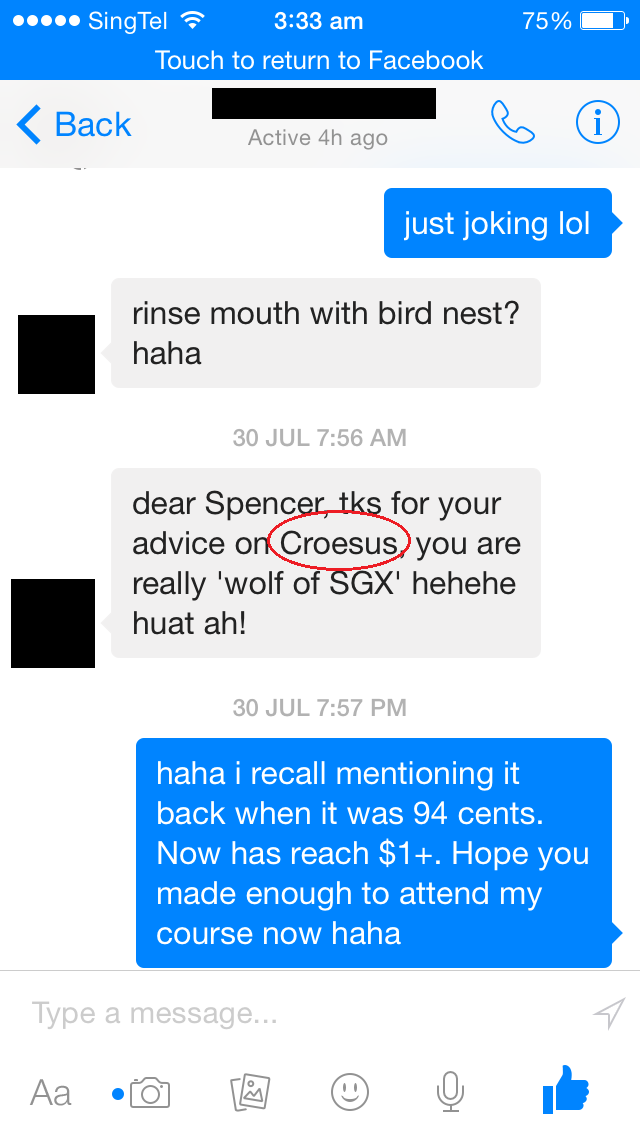This screenshot has width=640, height=1136.
Task: Open the camera to take a photo
Action: tap(150, 1092)
